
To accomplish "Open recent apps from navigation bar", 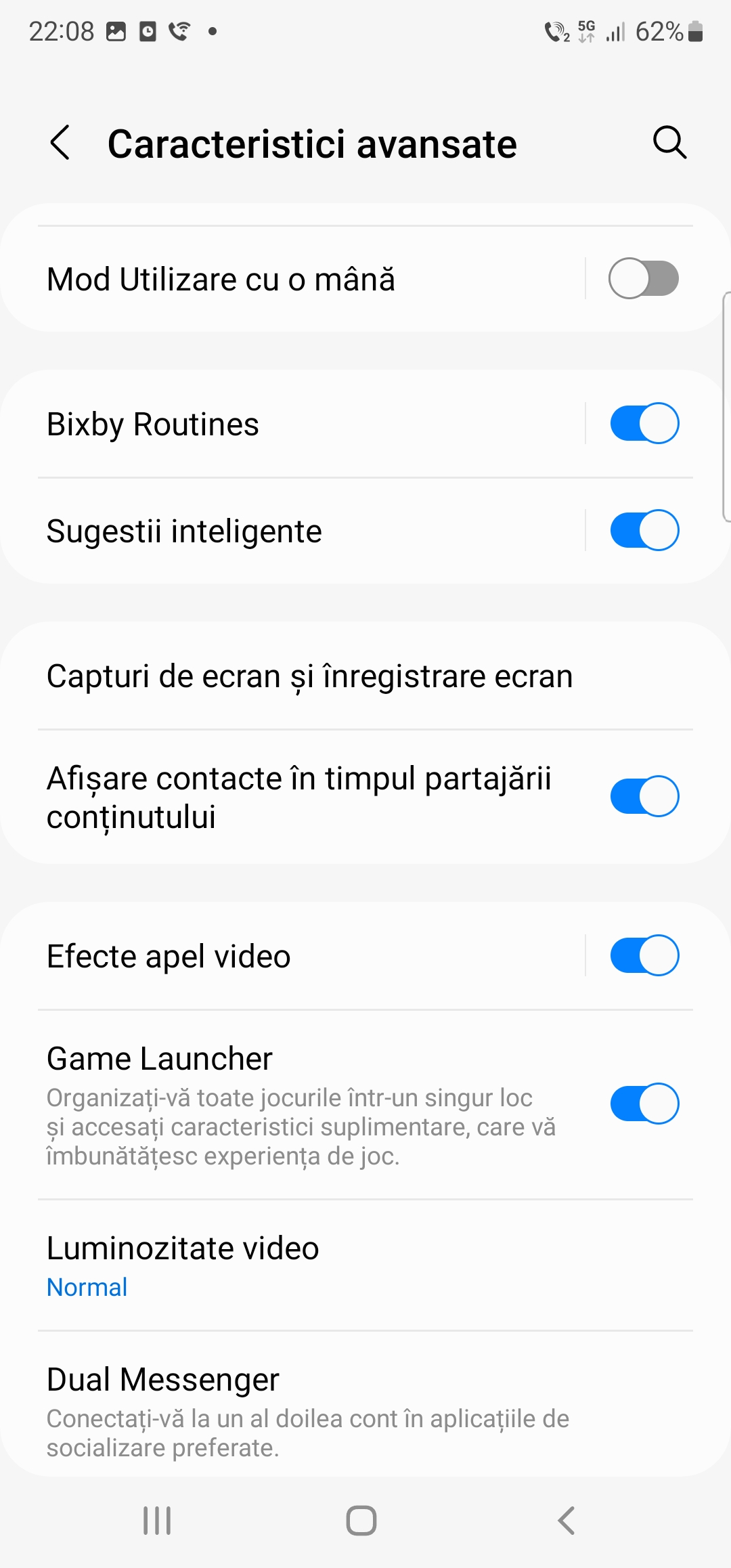I will point(157,1521).
